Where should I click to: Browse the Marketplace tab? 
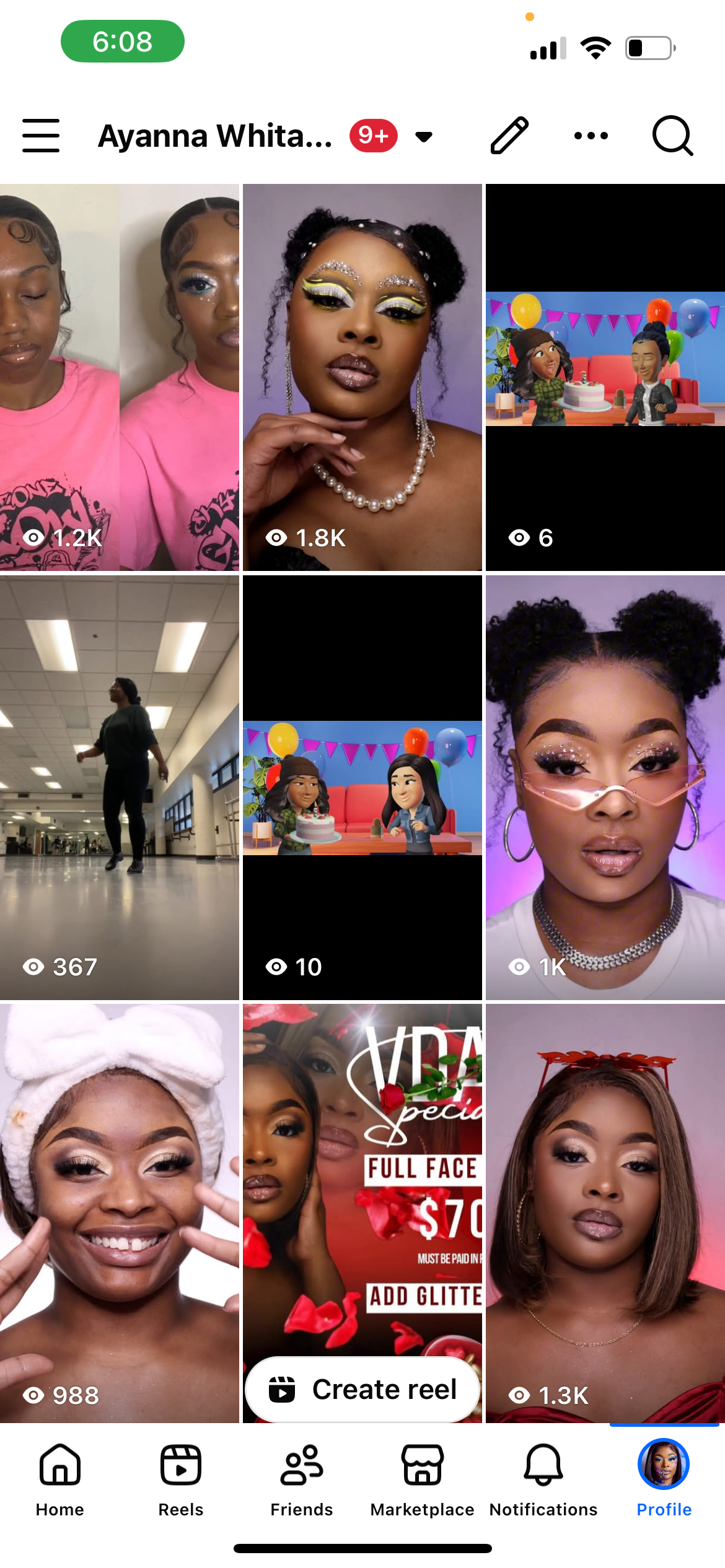coord(423,1480)
